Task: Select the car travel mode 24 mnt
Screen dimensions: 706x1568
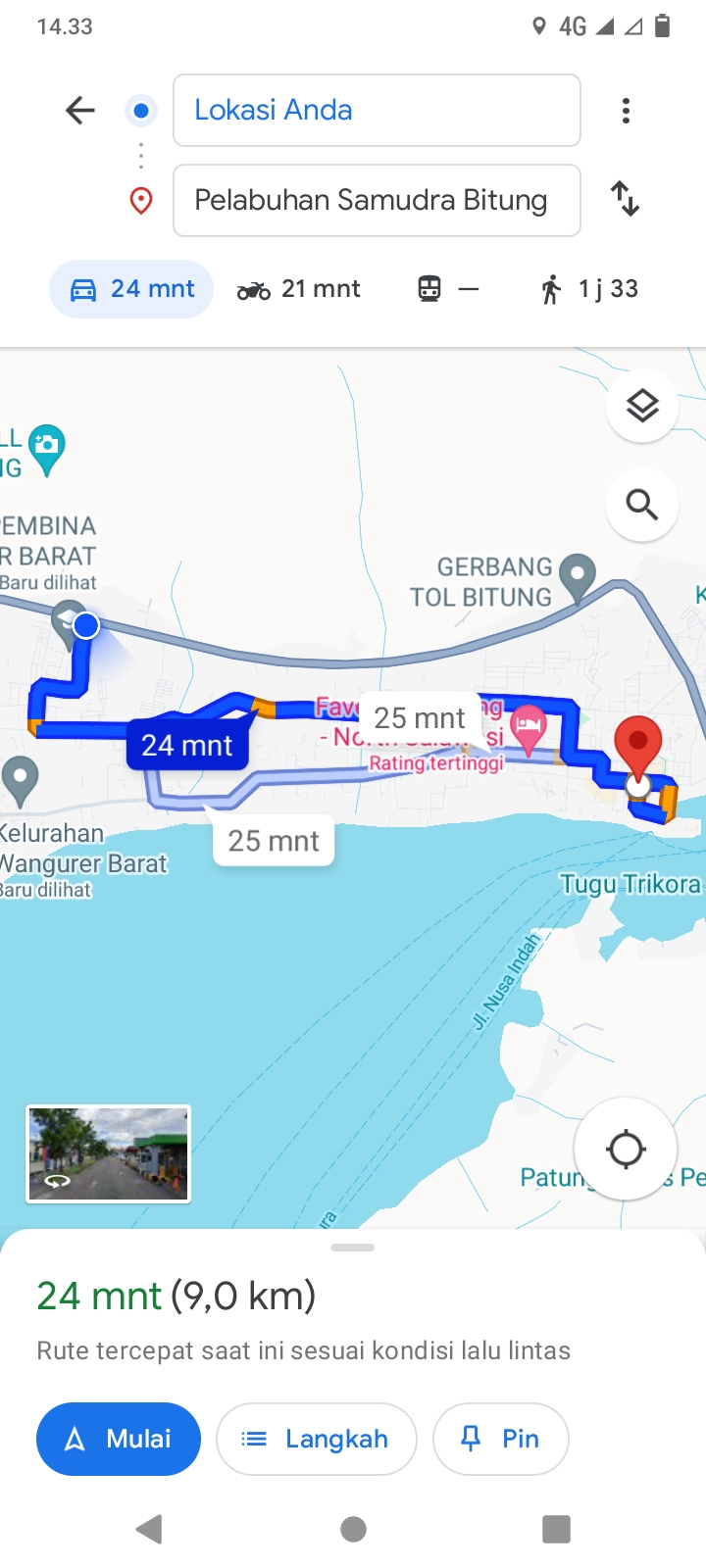Action: tap(131, 289)
